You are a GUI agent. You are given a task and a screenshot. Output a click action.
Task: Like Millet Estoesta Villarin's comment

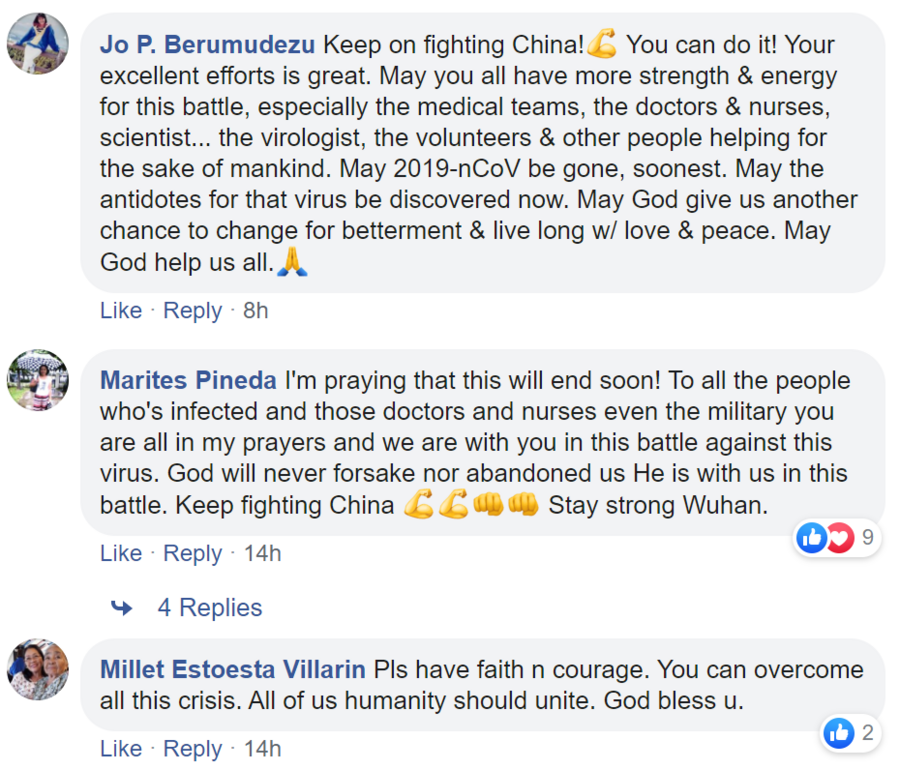(x=121, y=749)
